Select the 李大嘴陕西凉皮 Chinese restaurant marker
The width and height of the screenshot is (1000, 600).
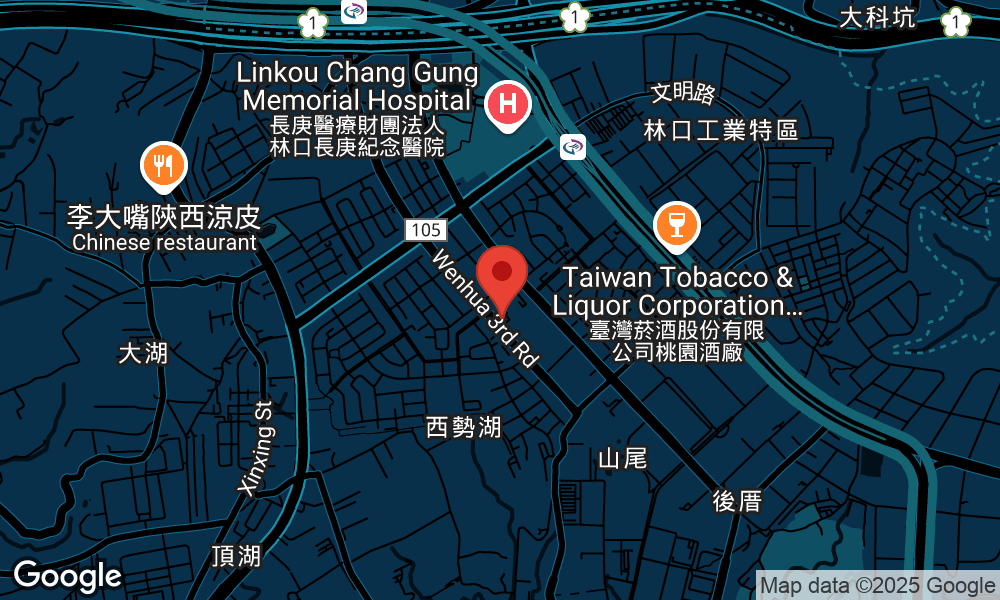(x=164, y=166)
